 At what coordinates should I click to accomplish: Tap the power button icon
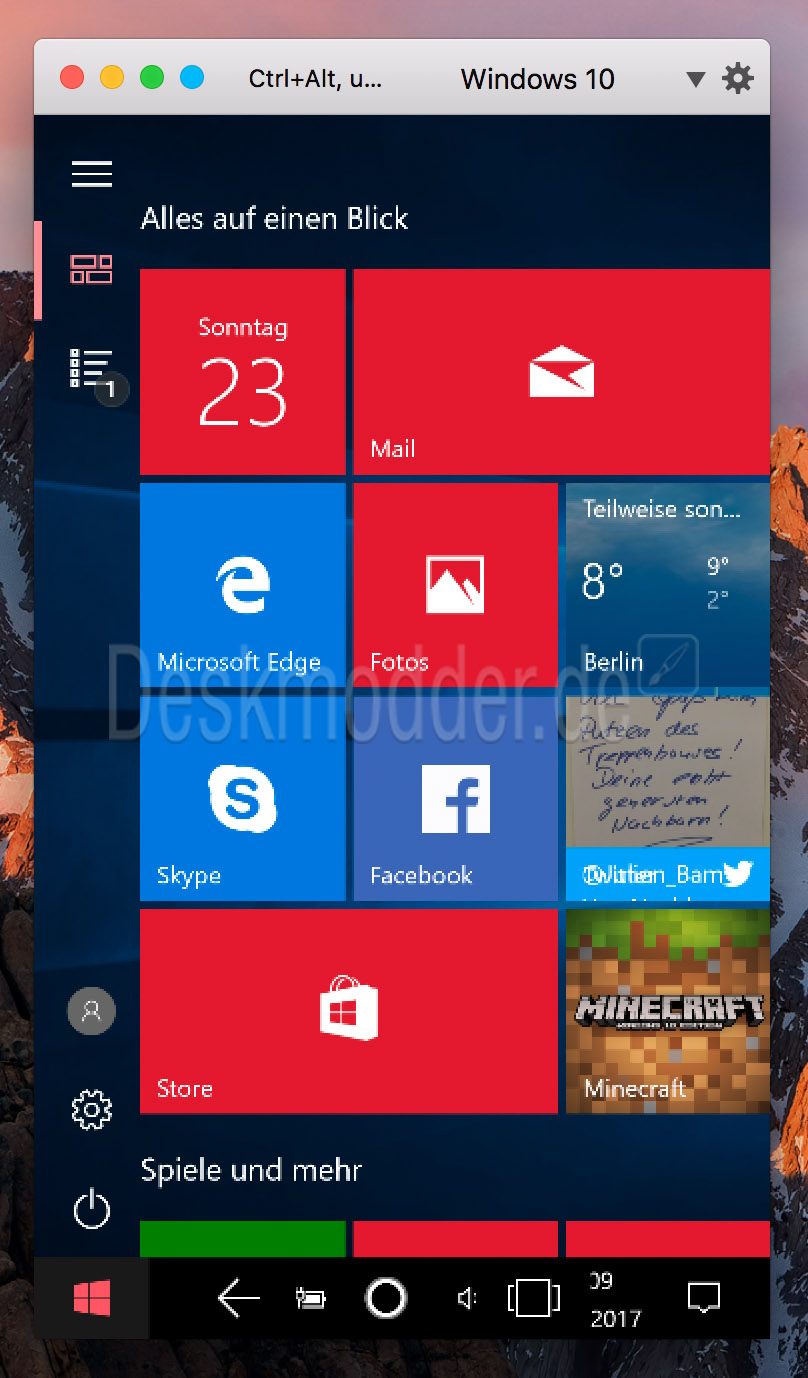click(91, 1209)
